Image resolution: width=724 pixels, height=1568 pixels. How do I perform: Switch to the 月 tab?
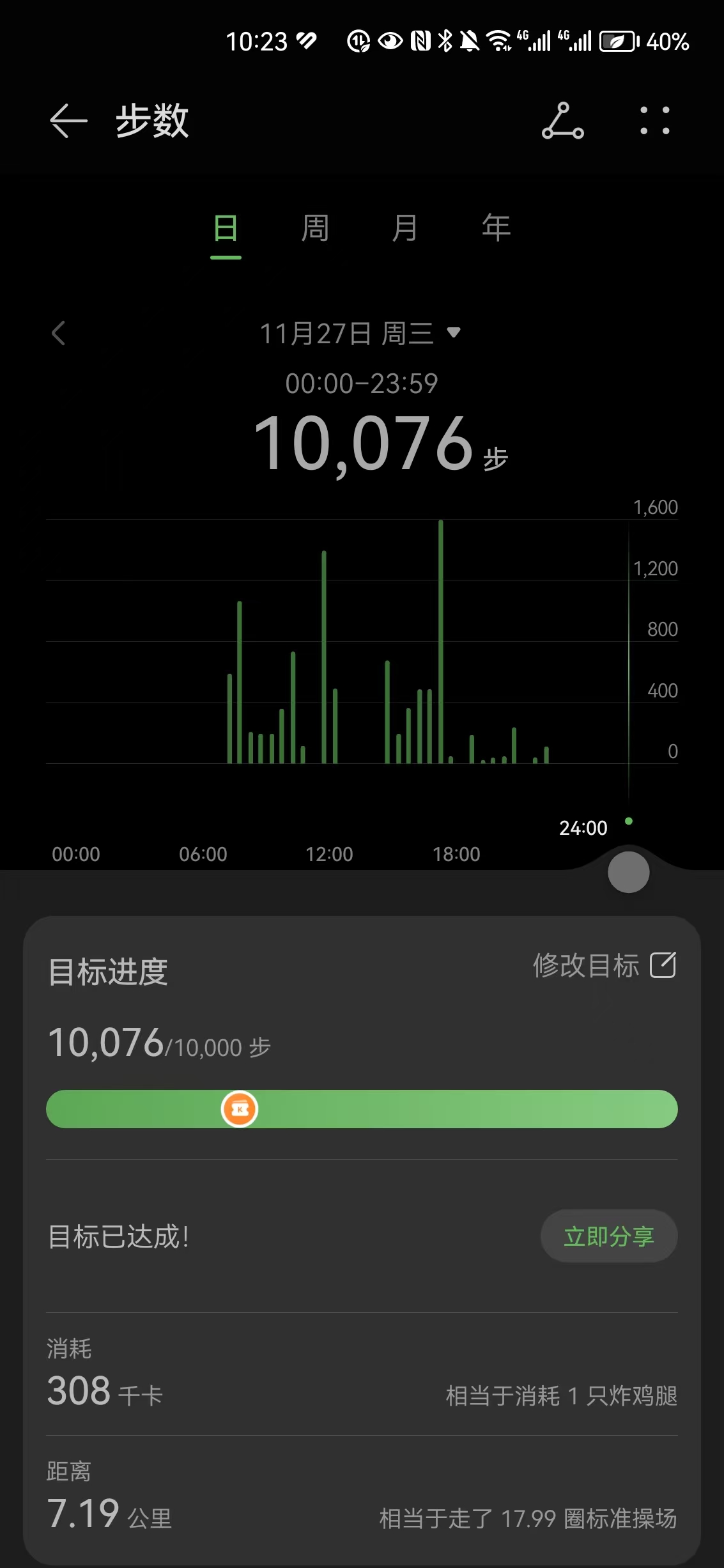(405, 228)
